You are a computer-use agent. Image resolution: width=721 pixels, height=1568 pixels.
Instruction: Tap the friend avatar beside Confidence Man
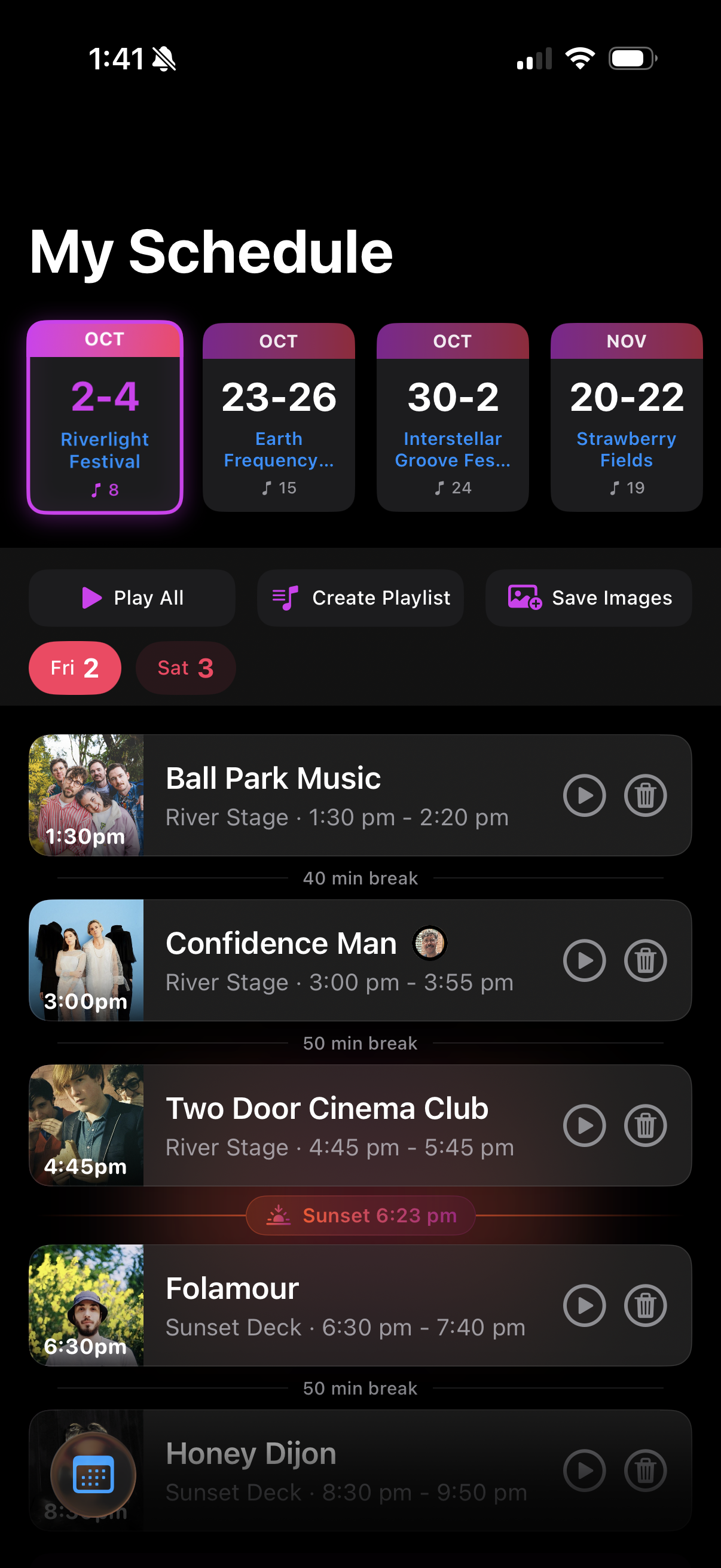(430, 943)
